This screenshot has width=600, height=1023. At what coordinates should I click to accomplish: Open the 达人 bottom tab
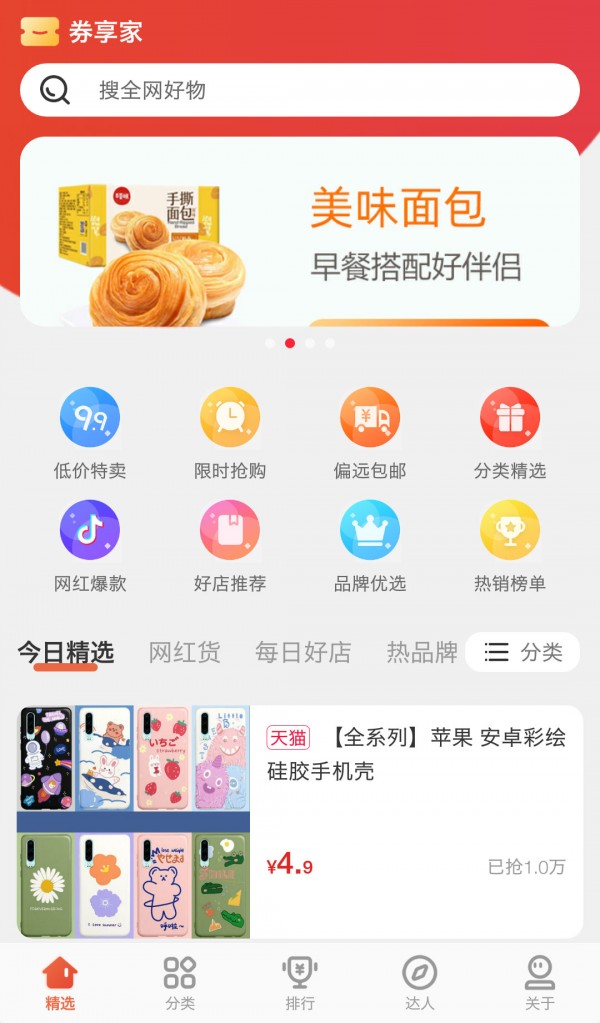tap(420, 983)
